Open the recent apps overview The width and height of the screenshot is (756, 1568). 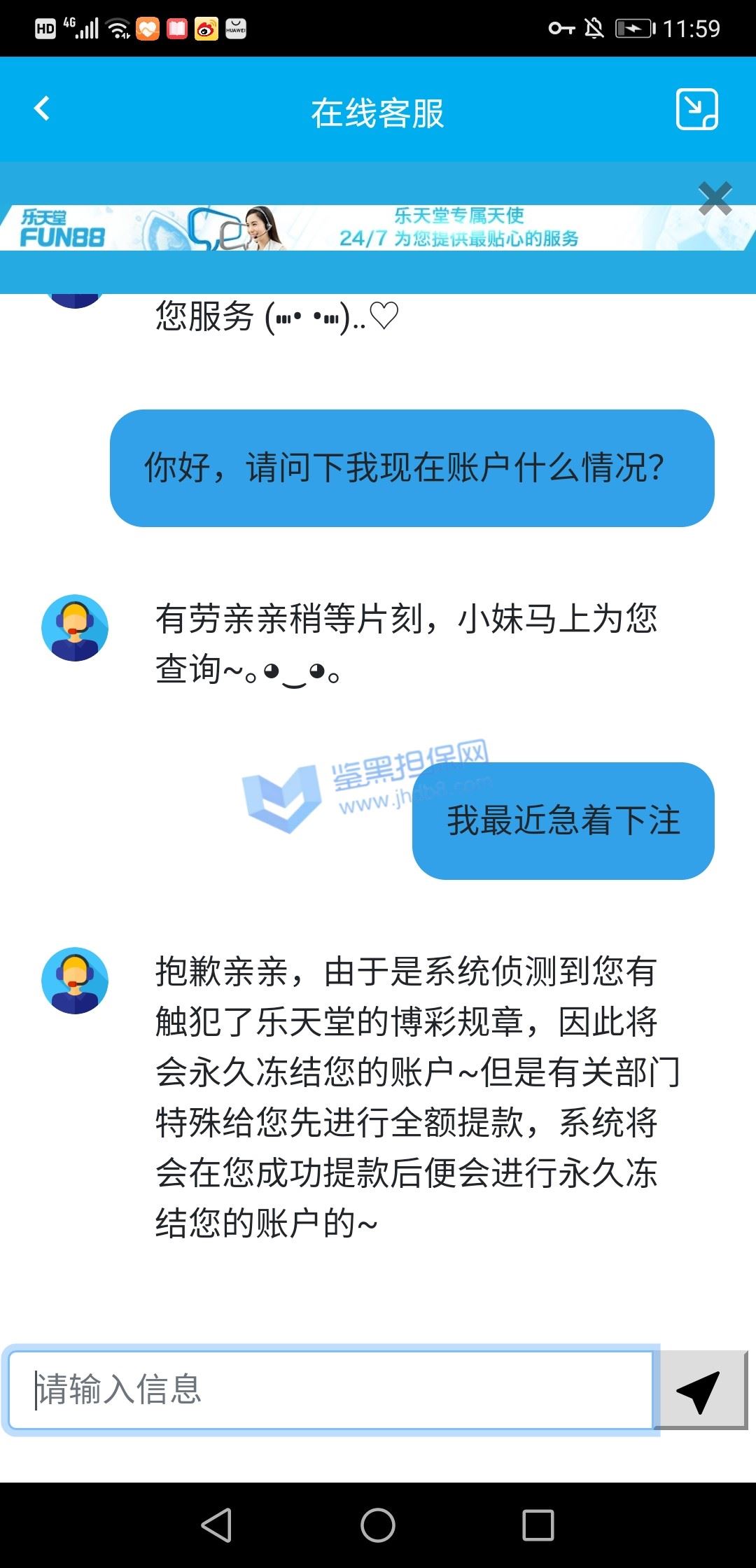coord(538,1525)
